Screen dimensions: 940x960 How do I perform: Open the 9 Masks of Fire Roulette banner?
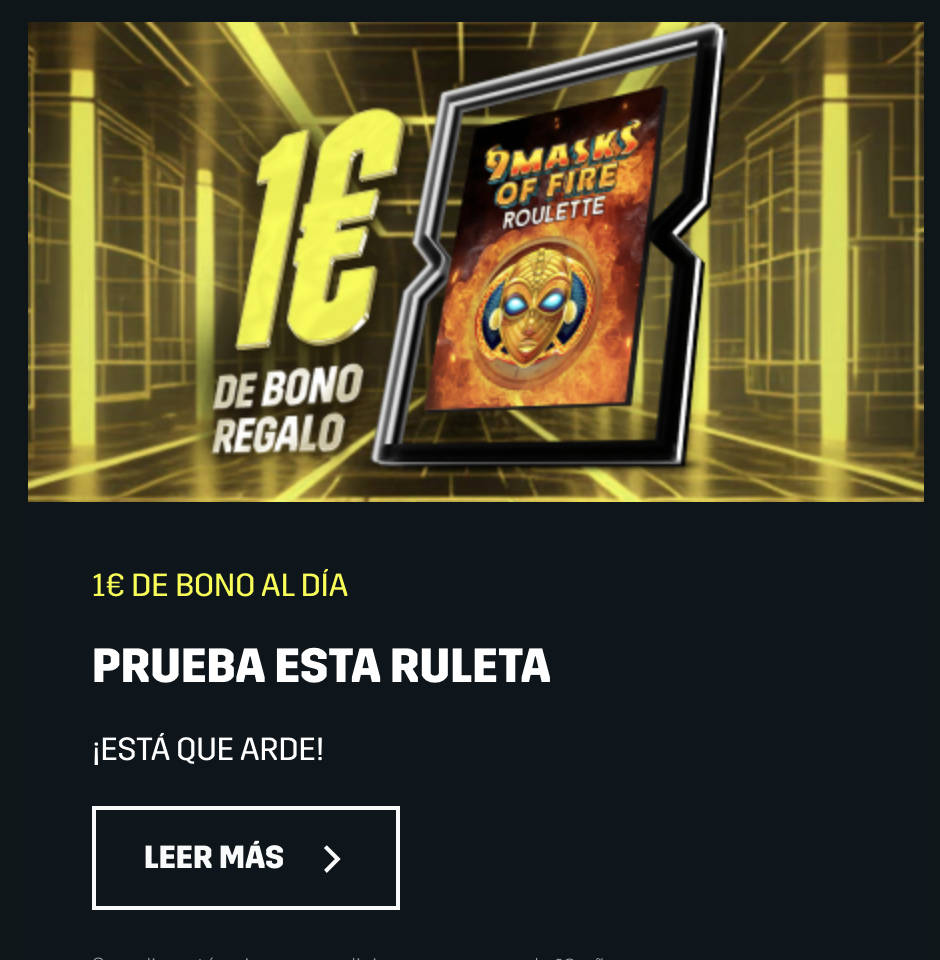[476, 262]
